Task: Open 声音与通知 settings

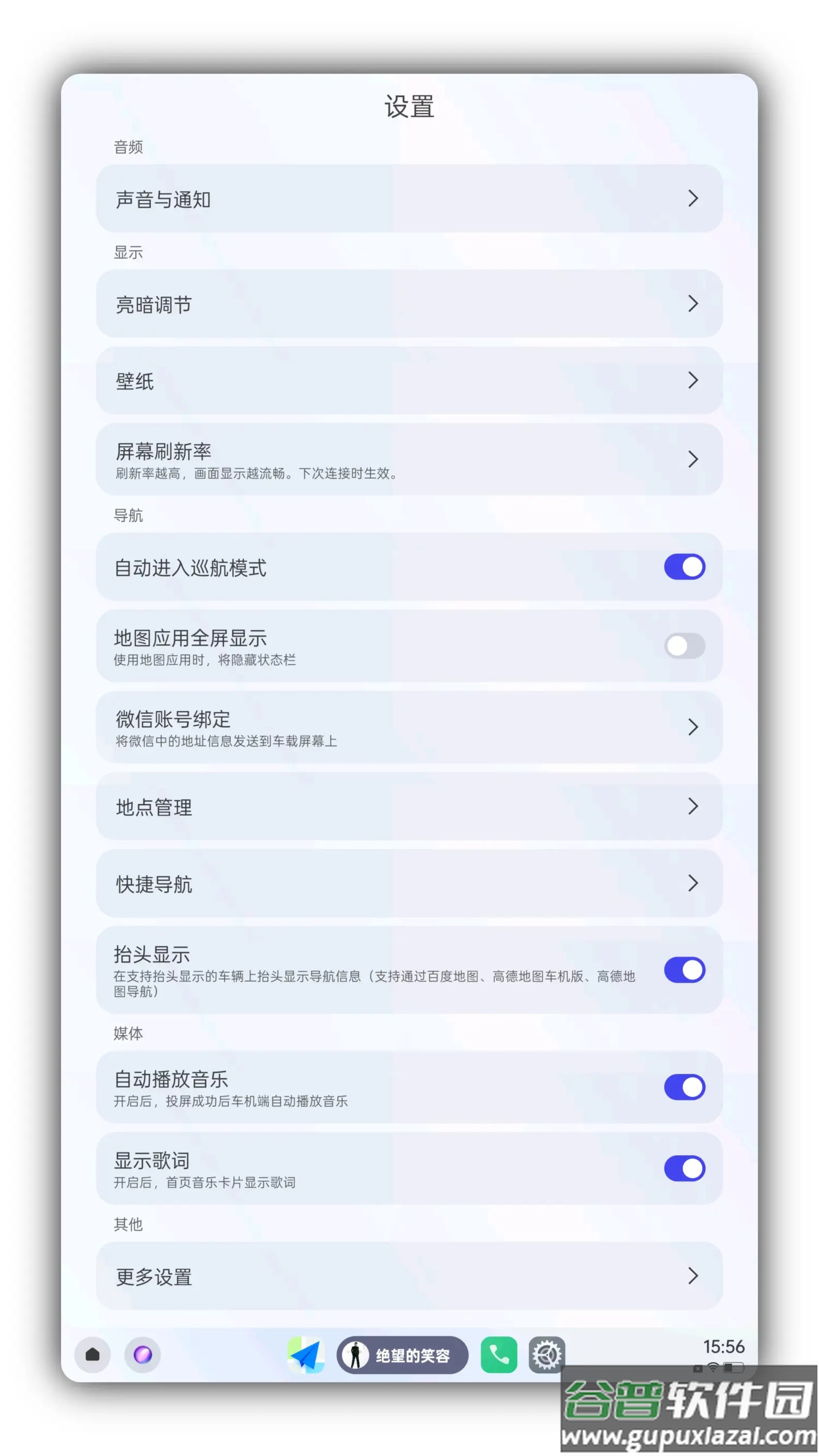Action: [409, 199]
